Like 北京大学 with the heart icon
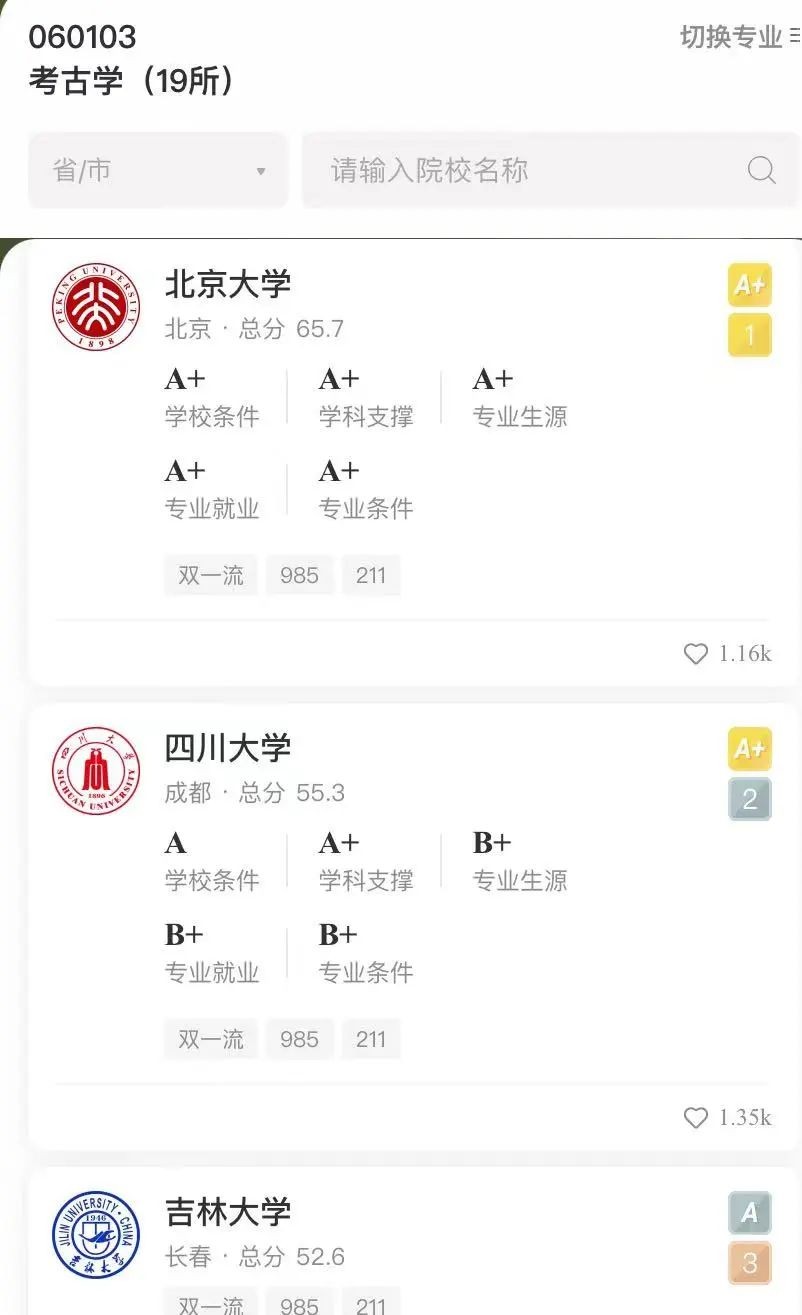Viewport: 802px width, 1315px height. click(x=696, y=654)
